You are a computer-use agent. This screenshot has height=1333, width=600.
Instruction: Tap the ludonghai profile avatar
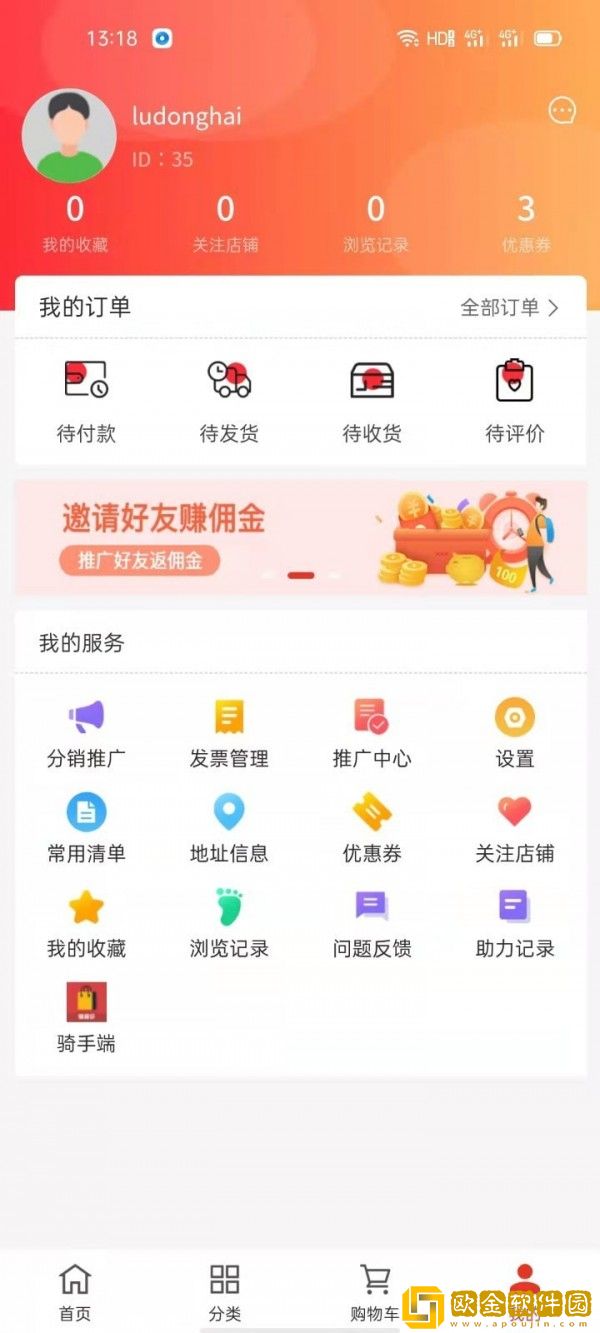[69, 136]
